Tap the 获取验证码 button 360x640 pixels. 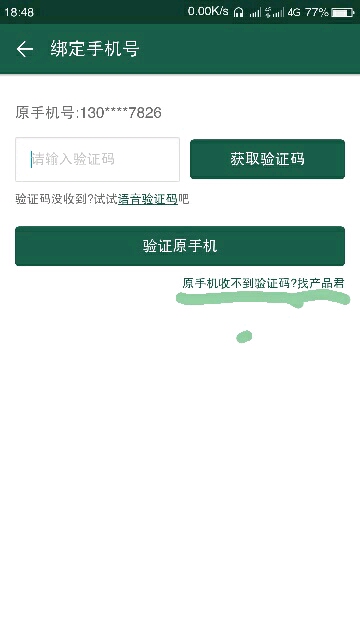click(x=267, y=159)
